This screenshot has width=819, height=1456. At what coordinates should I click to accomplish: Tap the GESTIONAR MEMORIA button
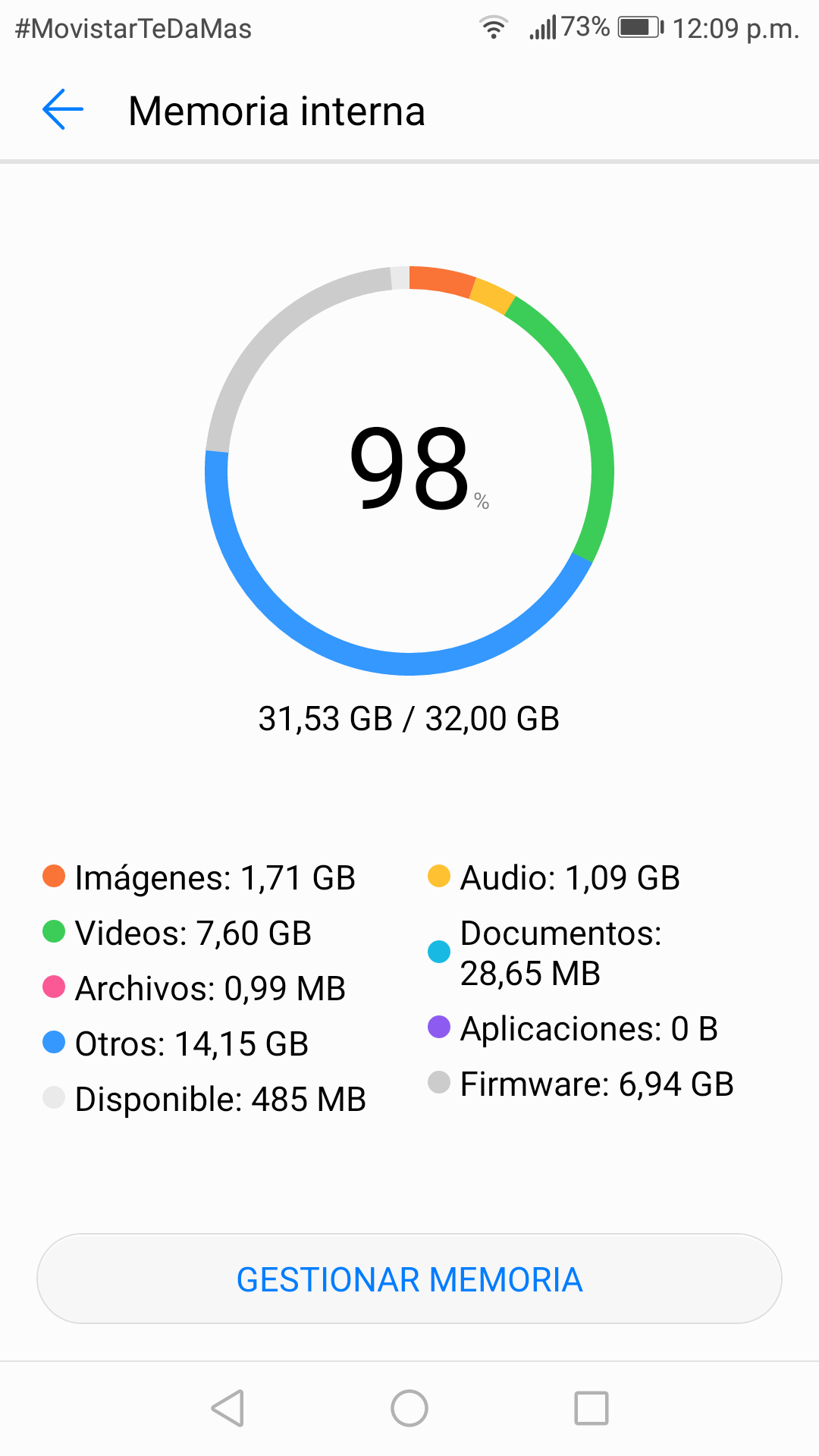[x=409, y=1279]
